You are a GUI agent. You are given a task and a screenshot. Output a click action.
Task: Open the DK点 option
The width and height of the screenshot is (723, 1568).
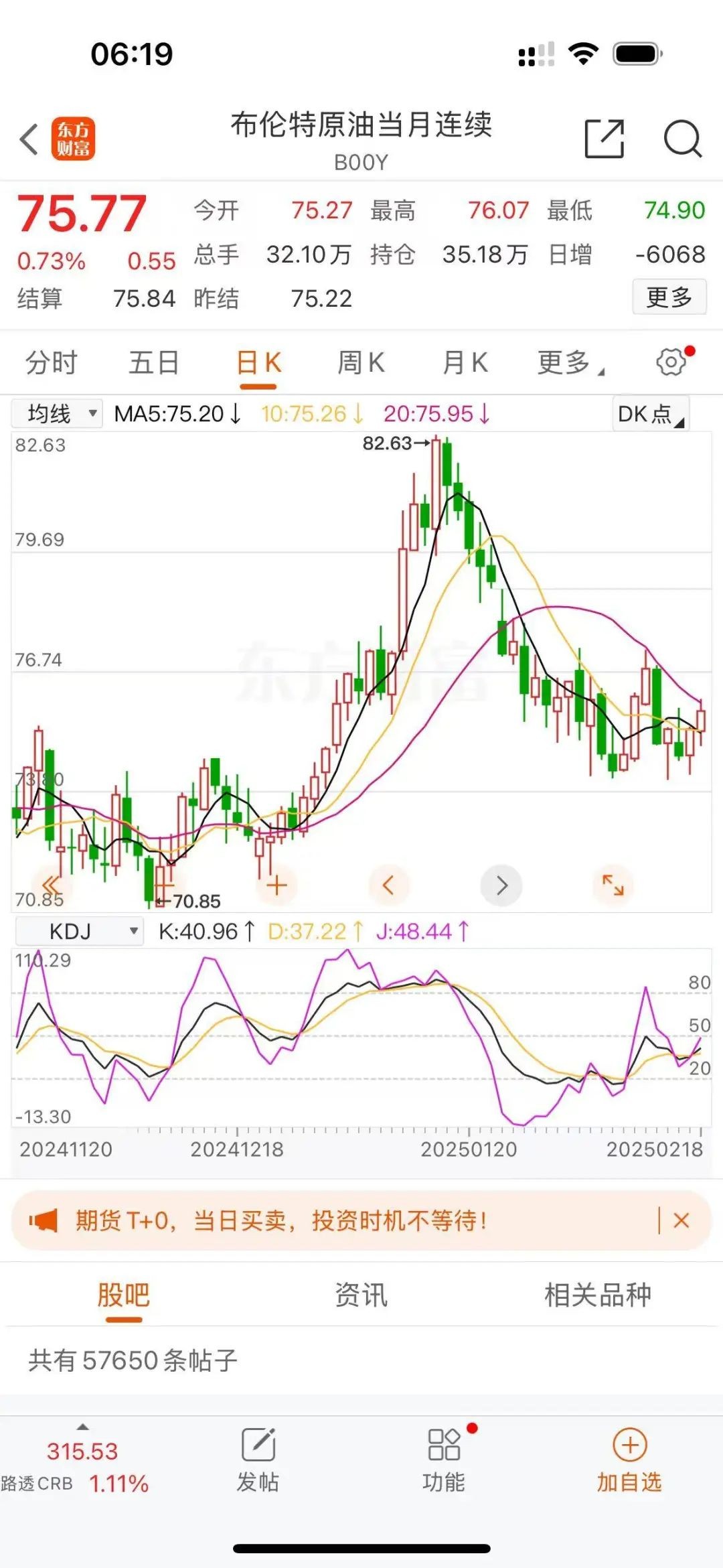pyautogui.click(x=650, y=414)
